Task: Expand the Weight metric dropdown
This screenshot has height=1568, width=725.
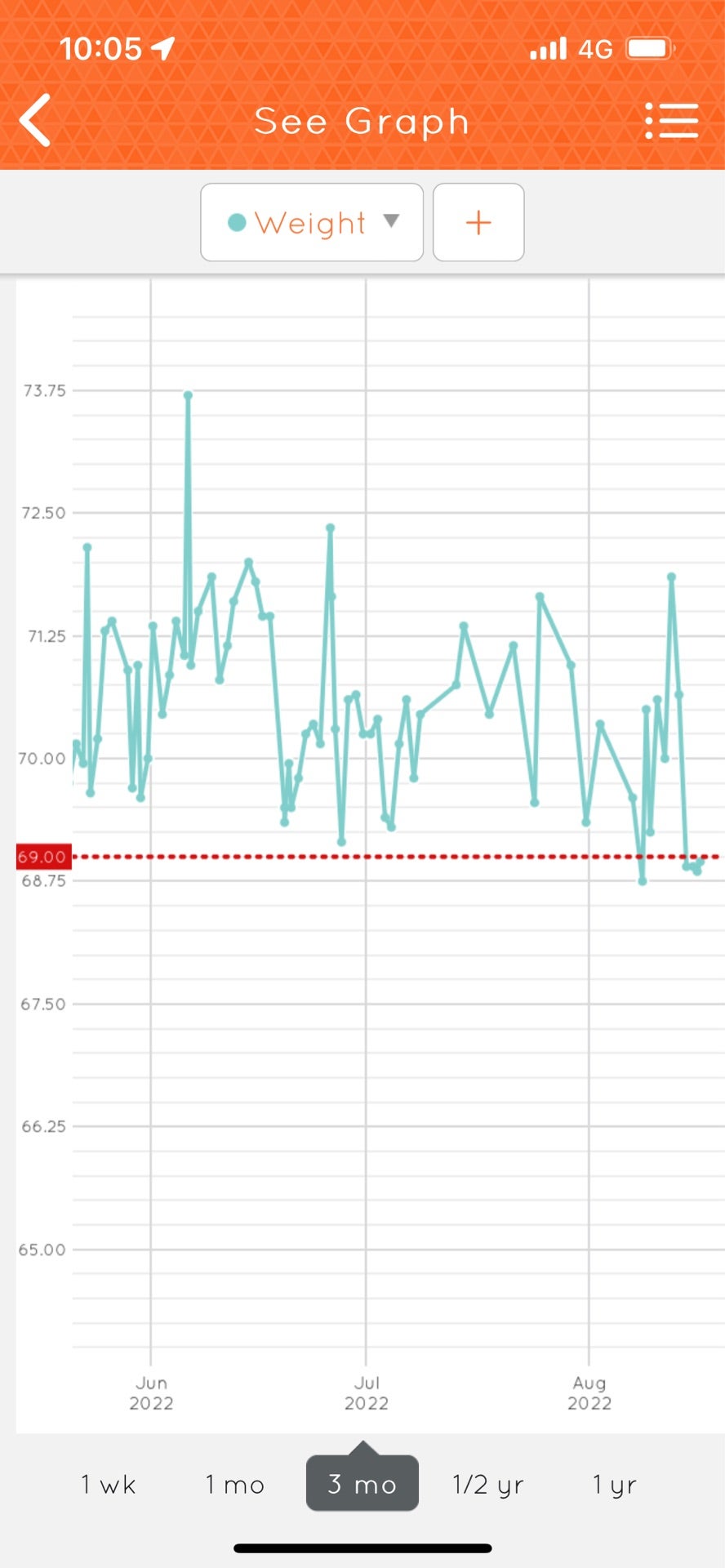Action: 312,222
